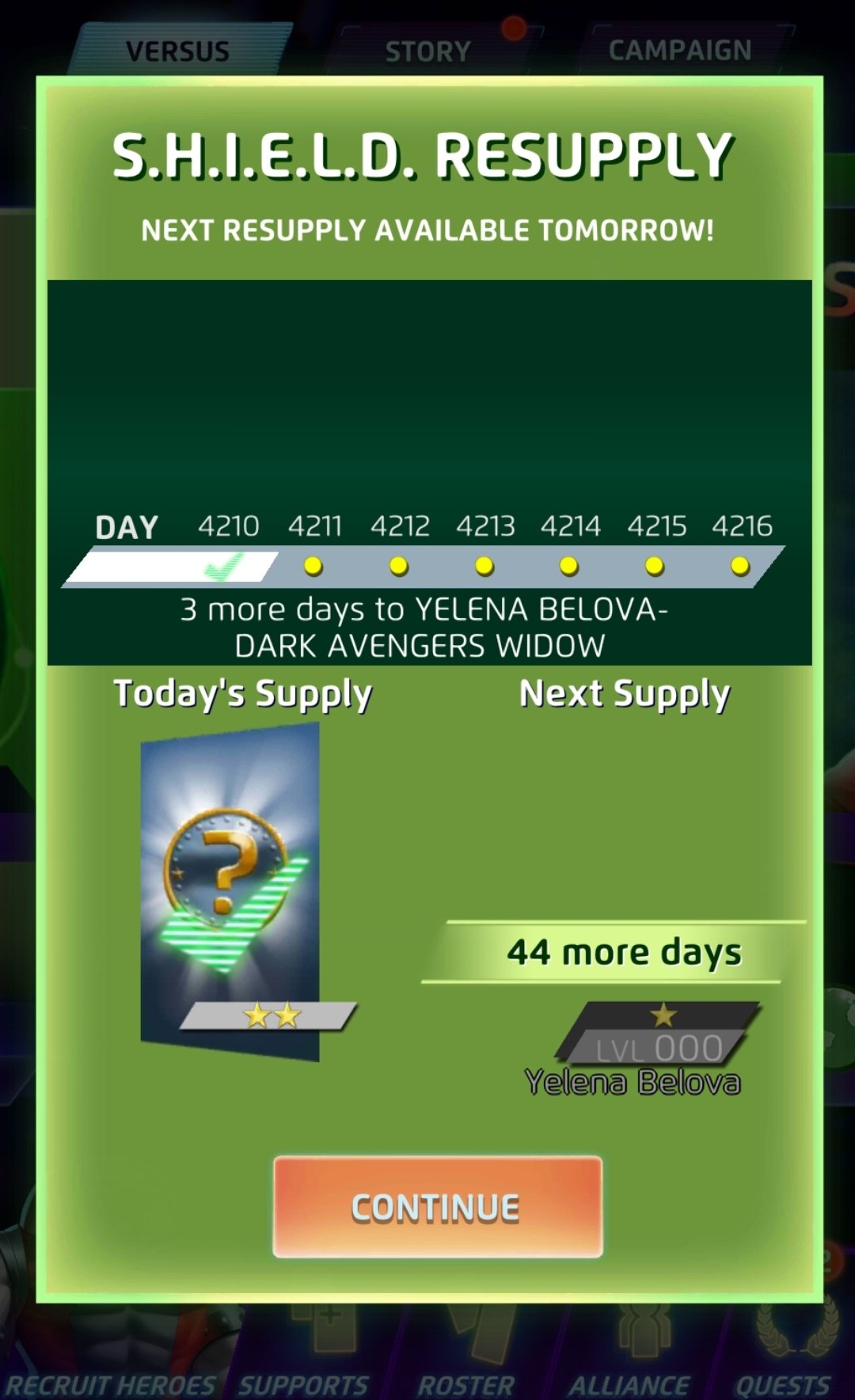
Task: Tap the Continue button
Action: [x=437, y=1207]
